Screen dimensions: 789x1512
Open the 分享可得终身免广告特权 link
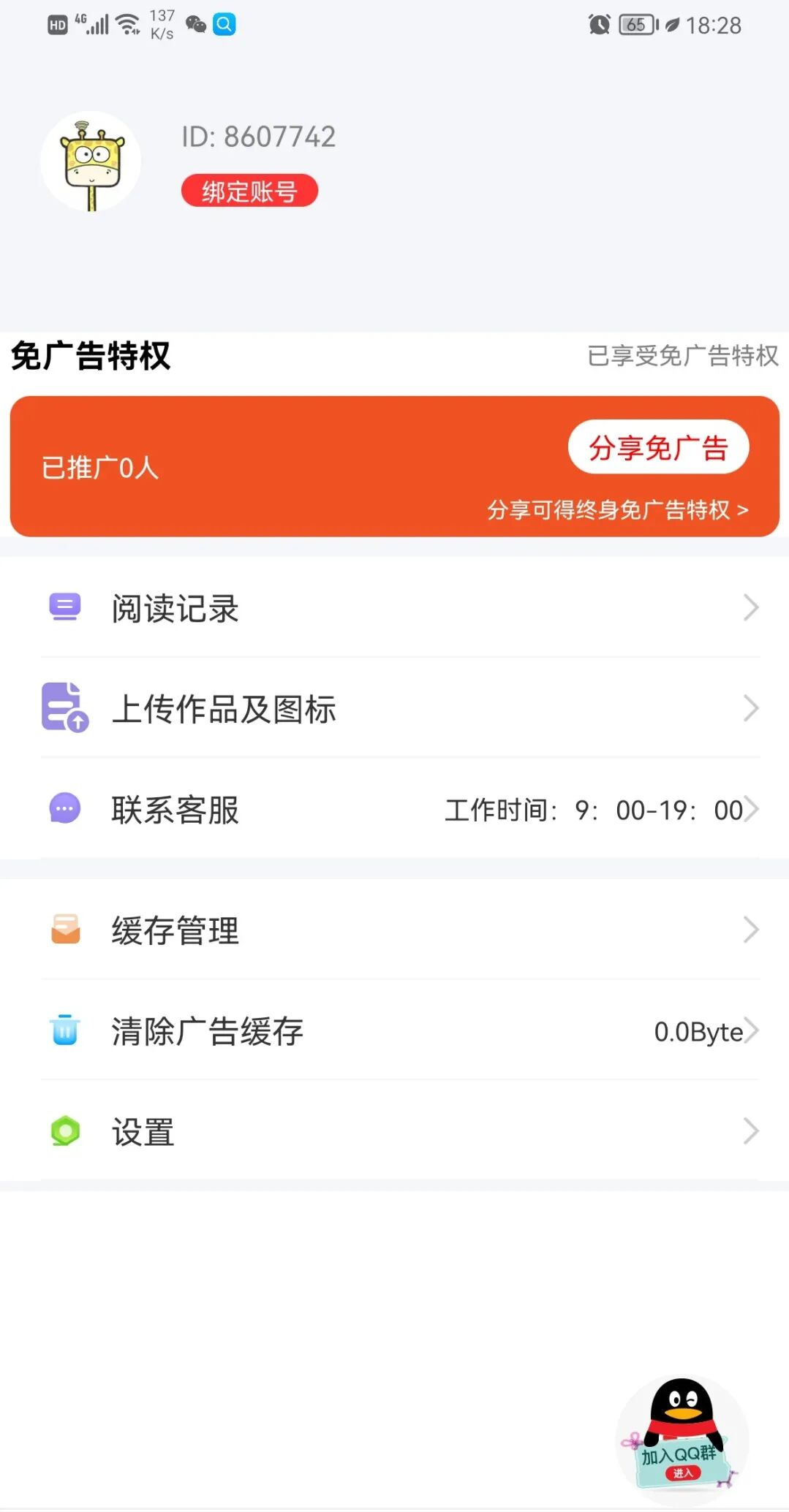619,512
